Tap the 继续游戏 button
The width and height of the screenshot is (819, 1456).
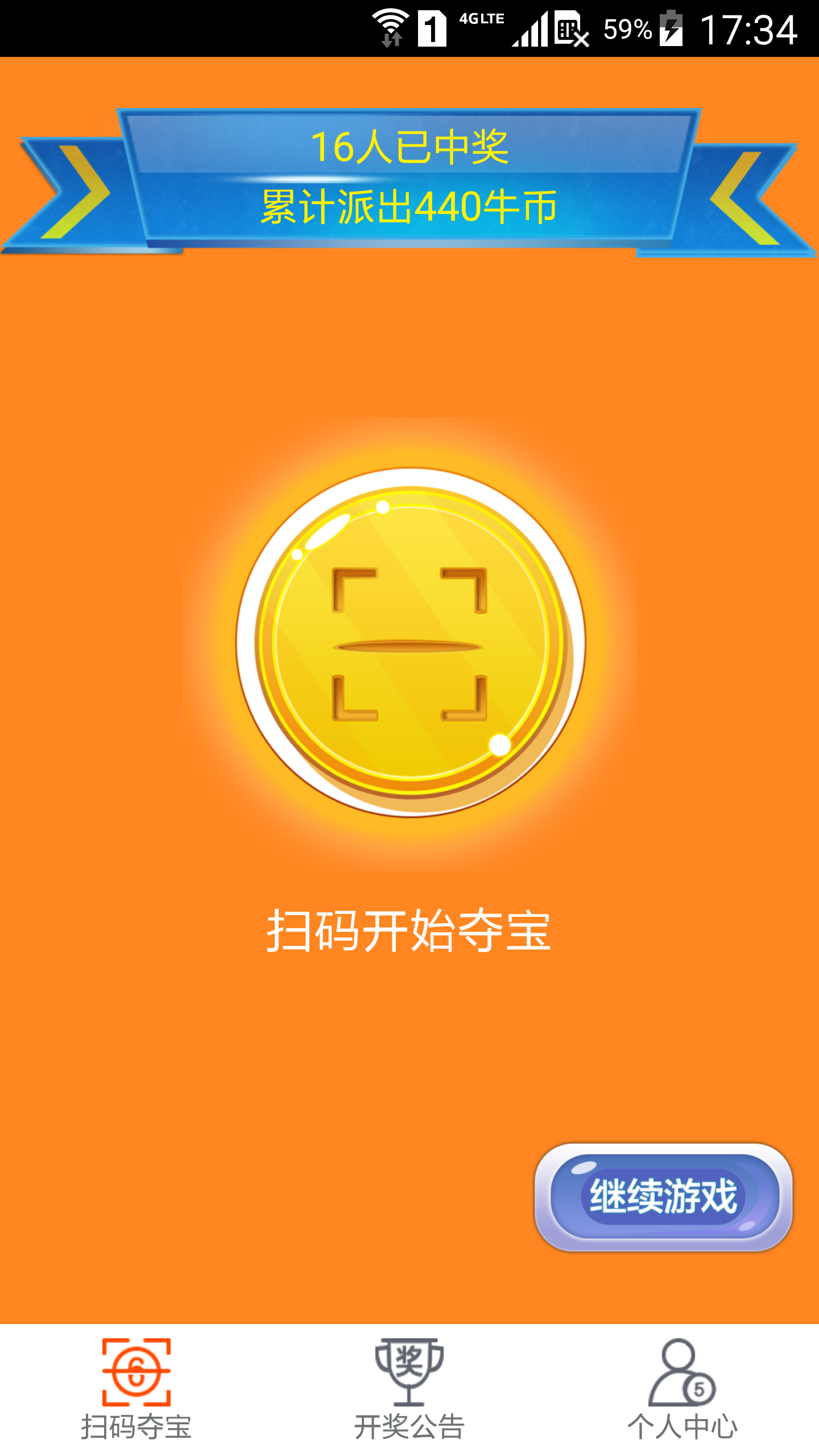[x=663, y=1197]
